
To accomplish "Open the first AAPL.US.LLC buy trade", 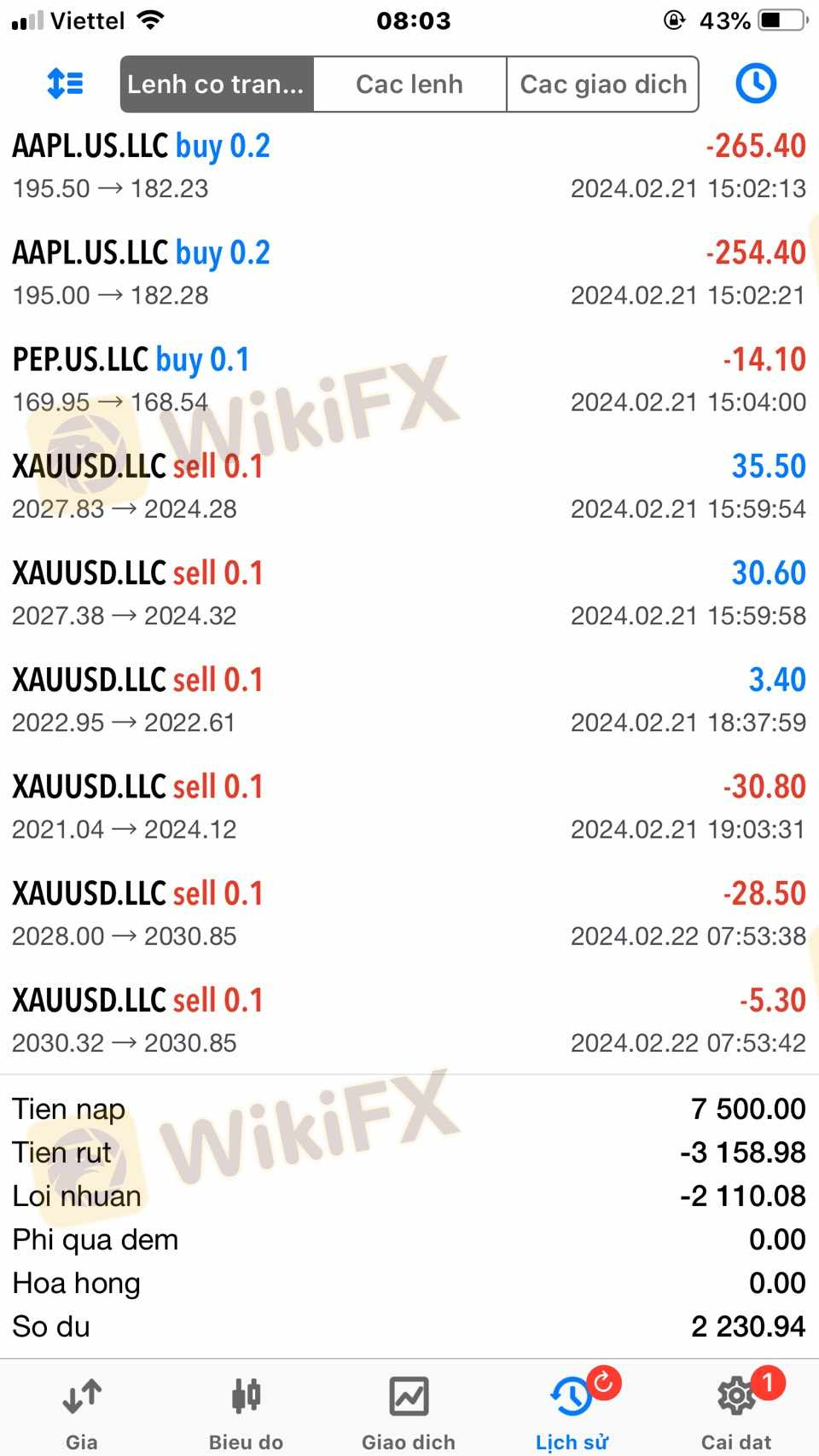I will click(409, 166).
